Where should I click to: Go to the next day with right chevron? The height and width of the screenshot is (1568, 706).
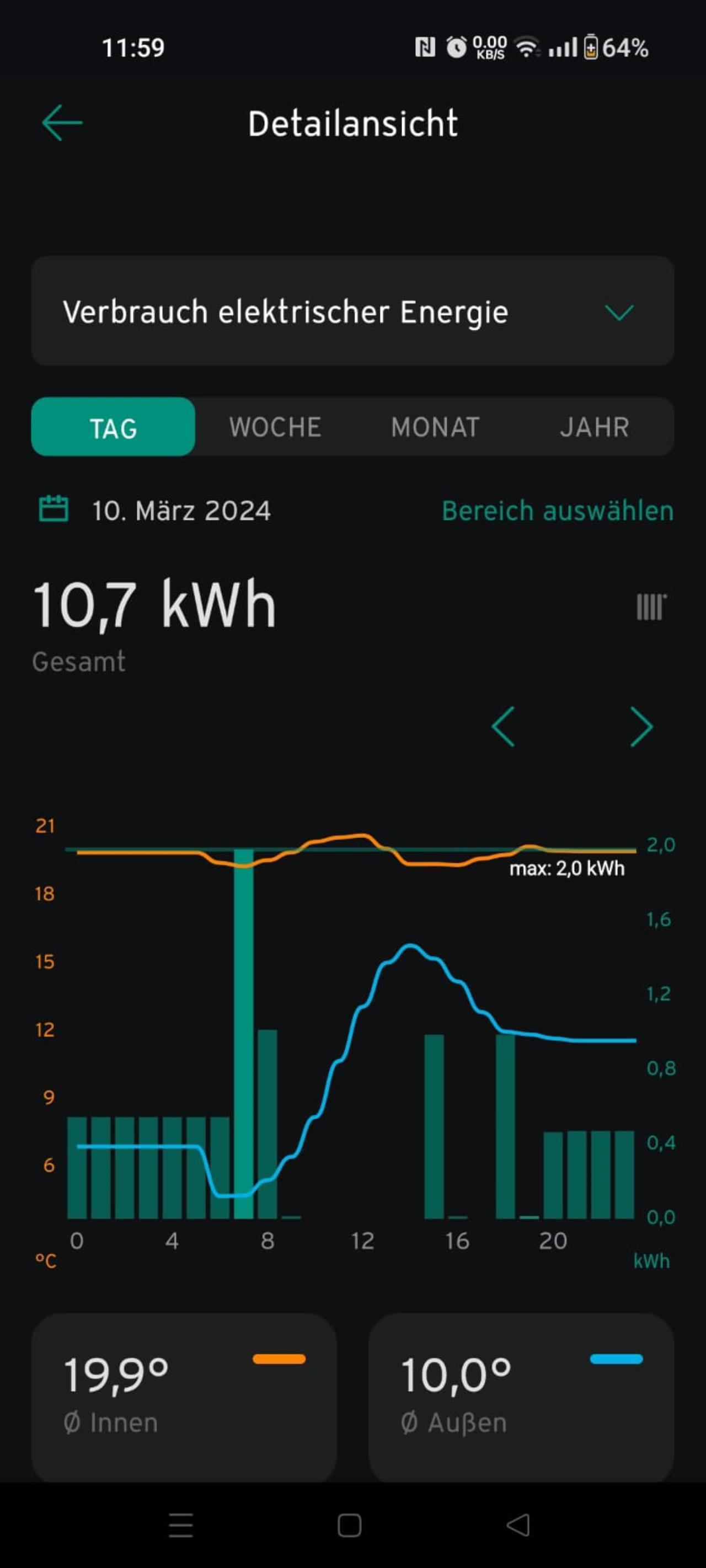[x=641, y=726]
